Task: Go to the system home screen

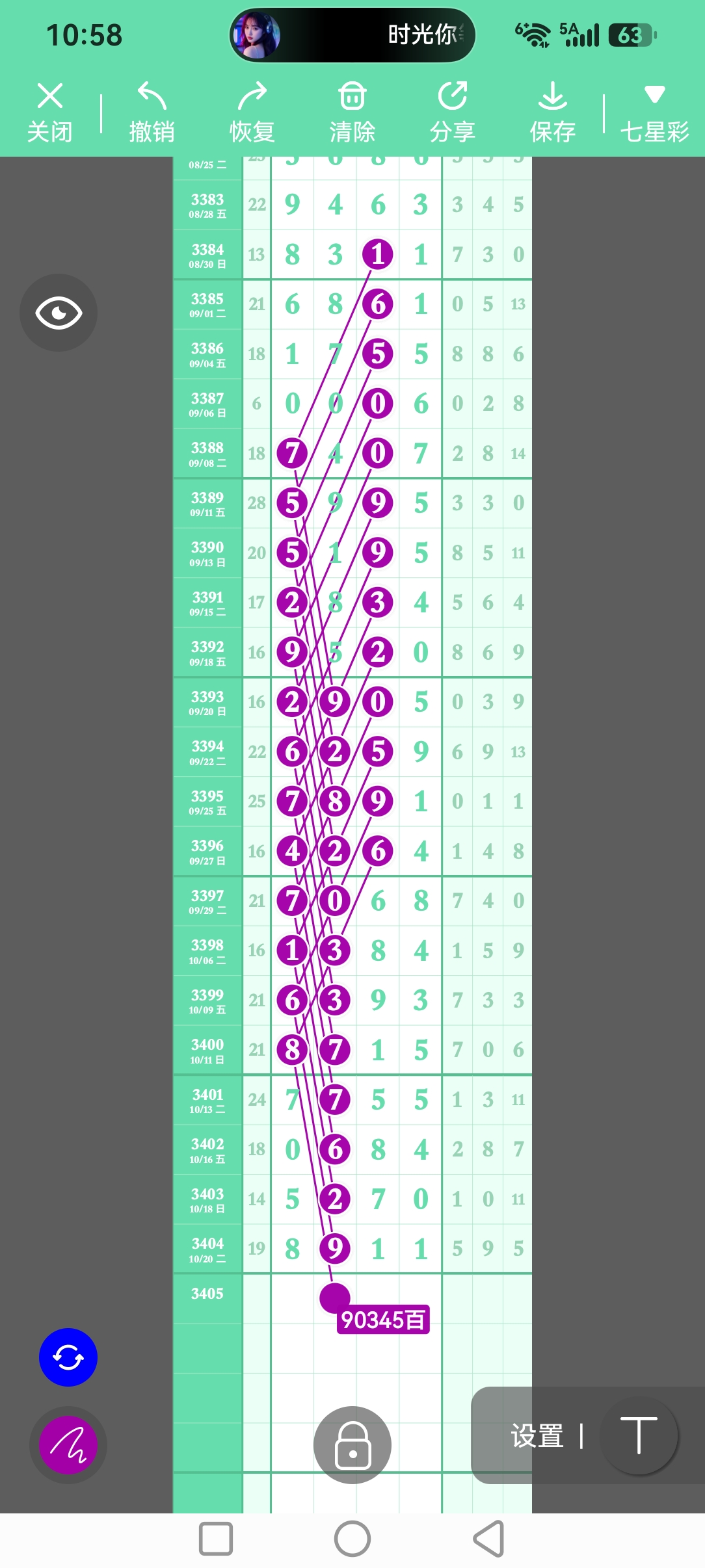Action: click(352, 1539)
